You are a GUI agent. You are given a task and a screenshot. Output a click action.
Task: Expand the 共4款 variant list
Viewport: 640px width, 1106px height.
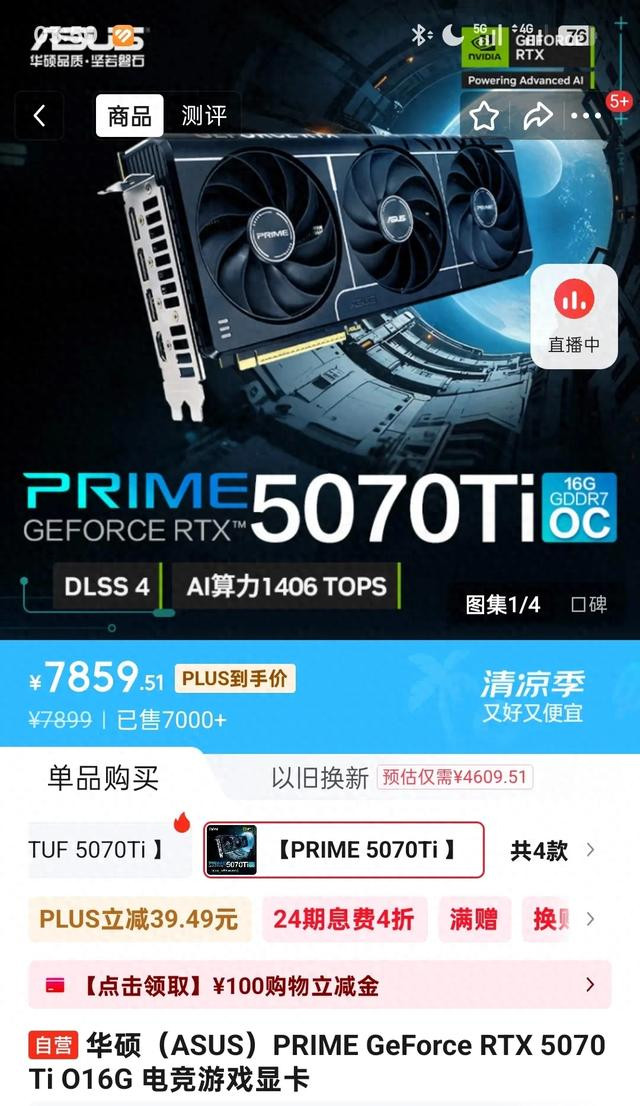coord(552,850)
